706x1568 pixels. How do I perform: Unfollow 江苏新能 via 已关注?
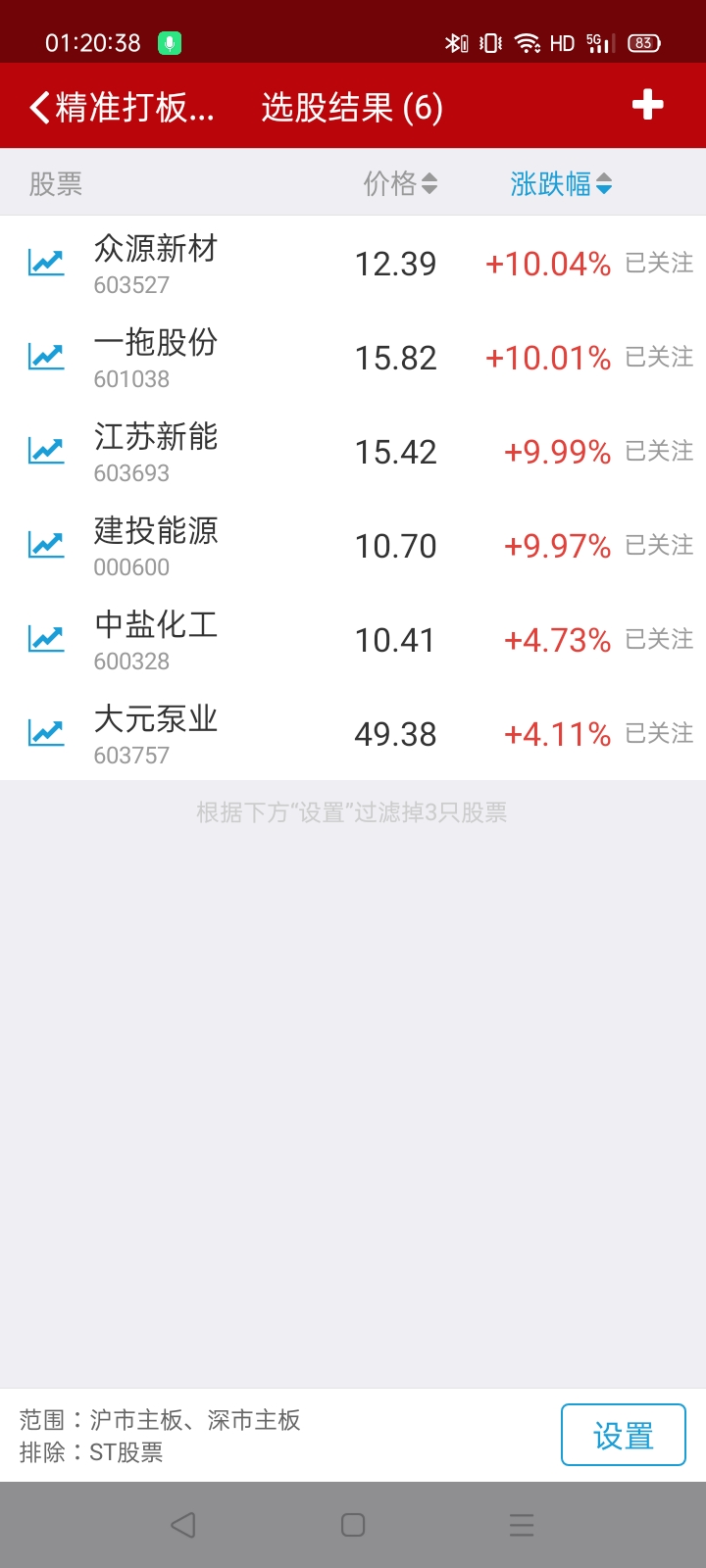click(659, 451)
